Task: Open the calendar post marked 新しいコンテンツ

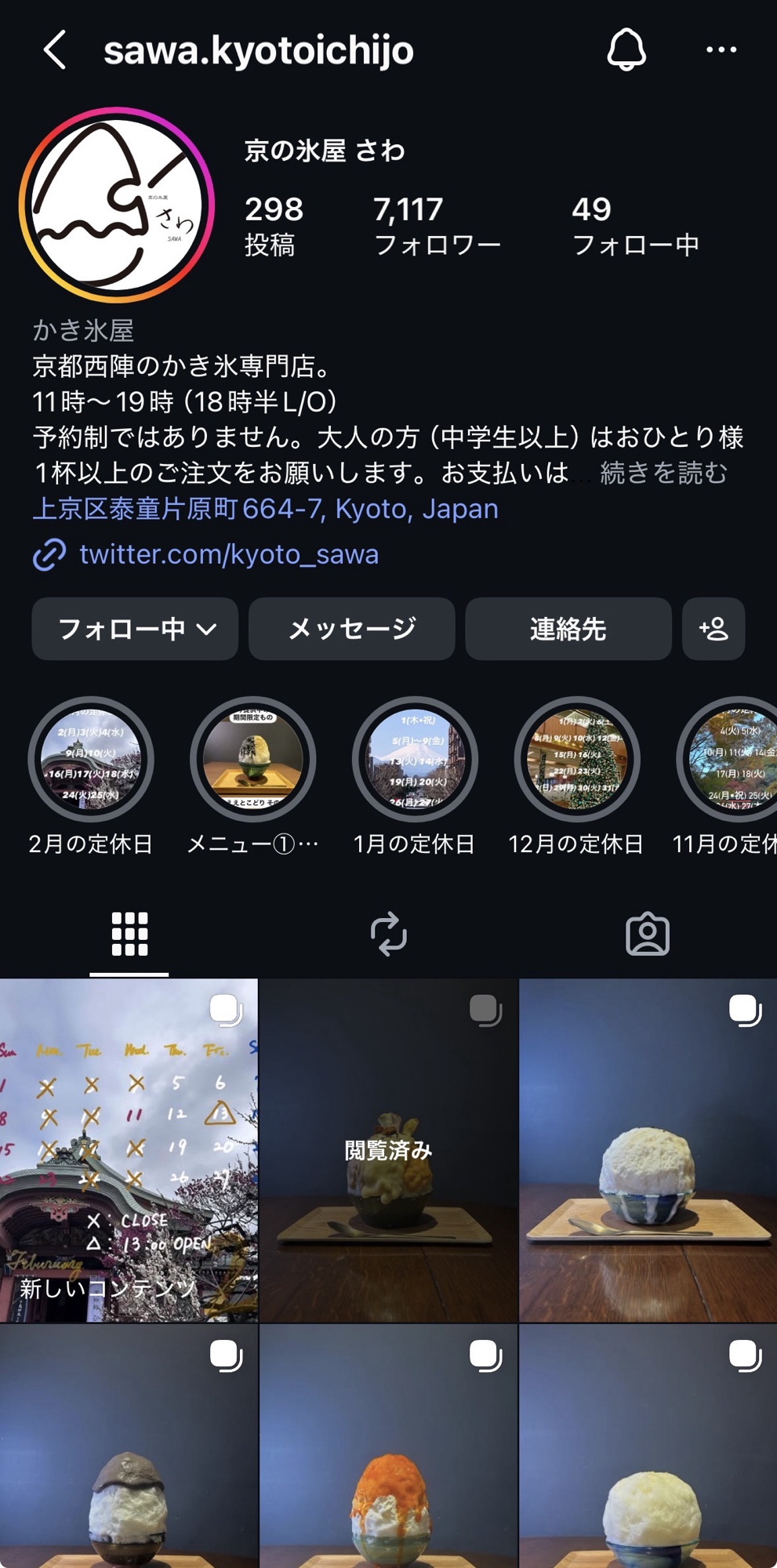Action: (129, 1150)
